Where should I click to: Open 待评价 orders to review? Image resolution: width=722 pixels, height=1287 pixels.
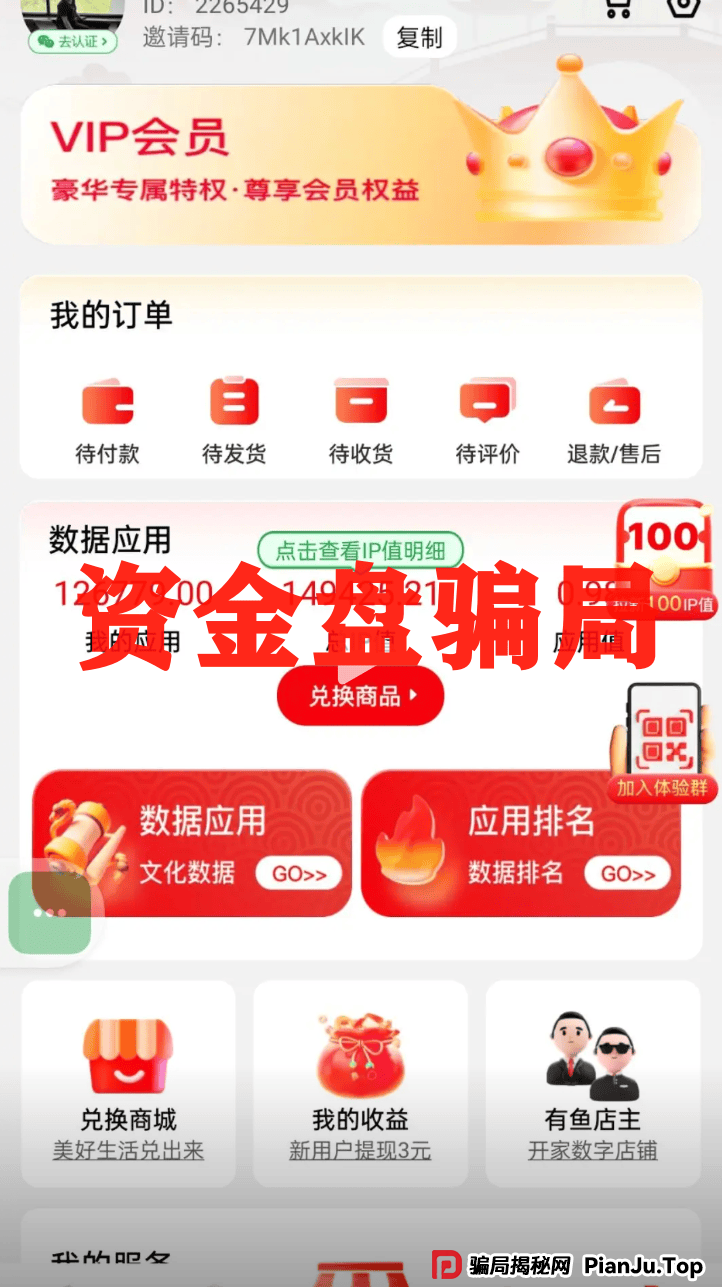(487, 420)
